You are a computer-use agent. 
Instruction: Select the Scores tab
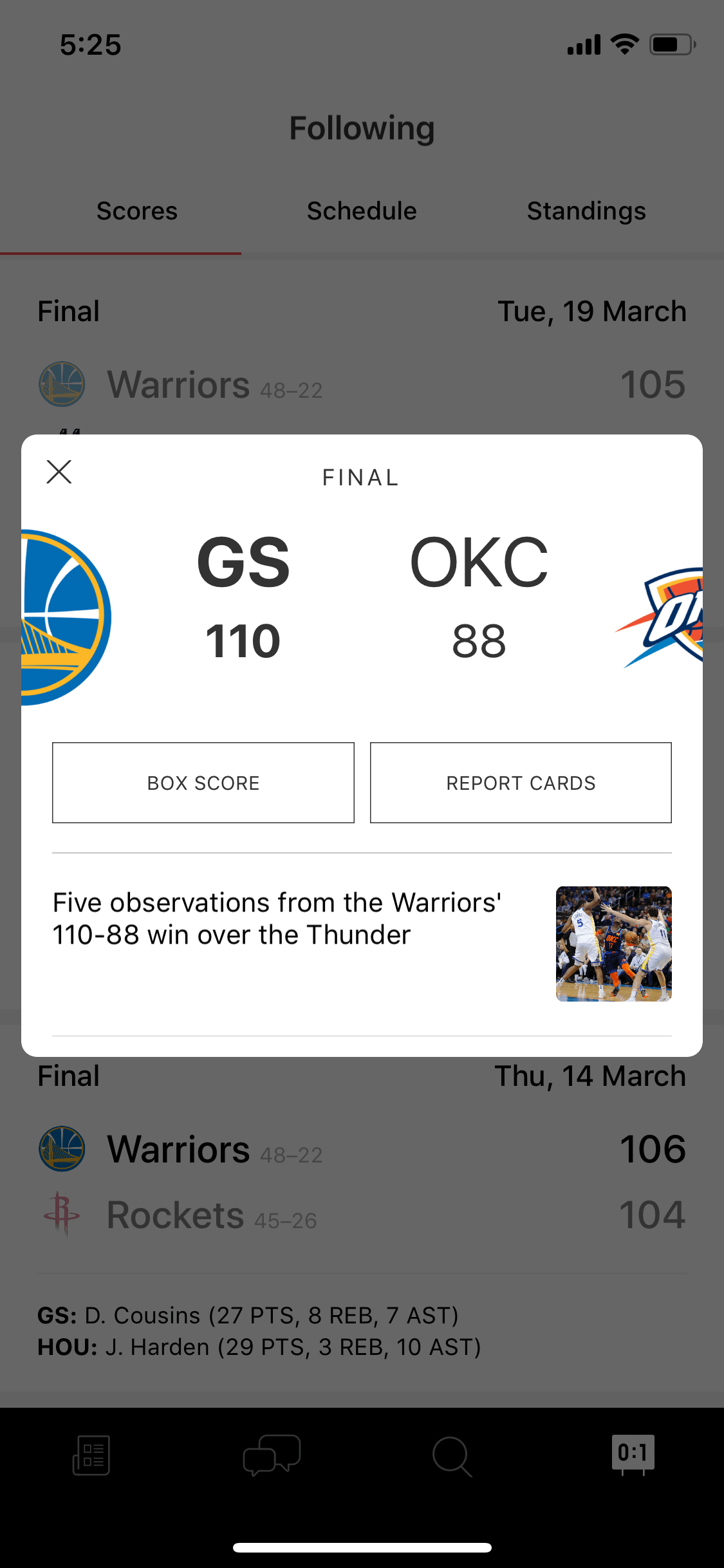click(x=136, y=211)
